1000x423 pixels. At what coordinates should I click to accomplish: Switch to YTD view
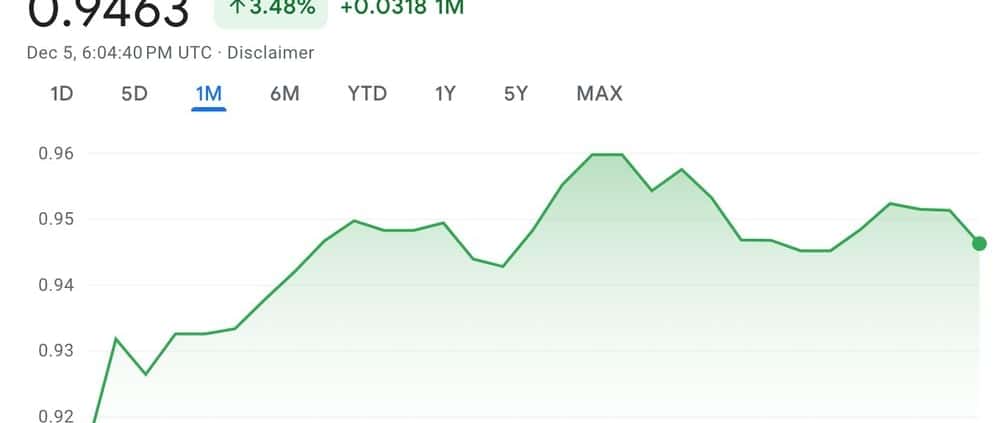367,94
